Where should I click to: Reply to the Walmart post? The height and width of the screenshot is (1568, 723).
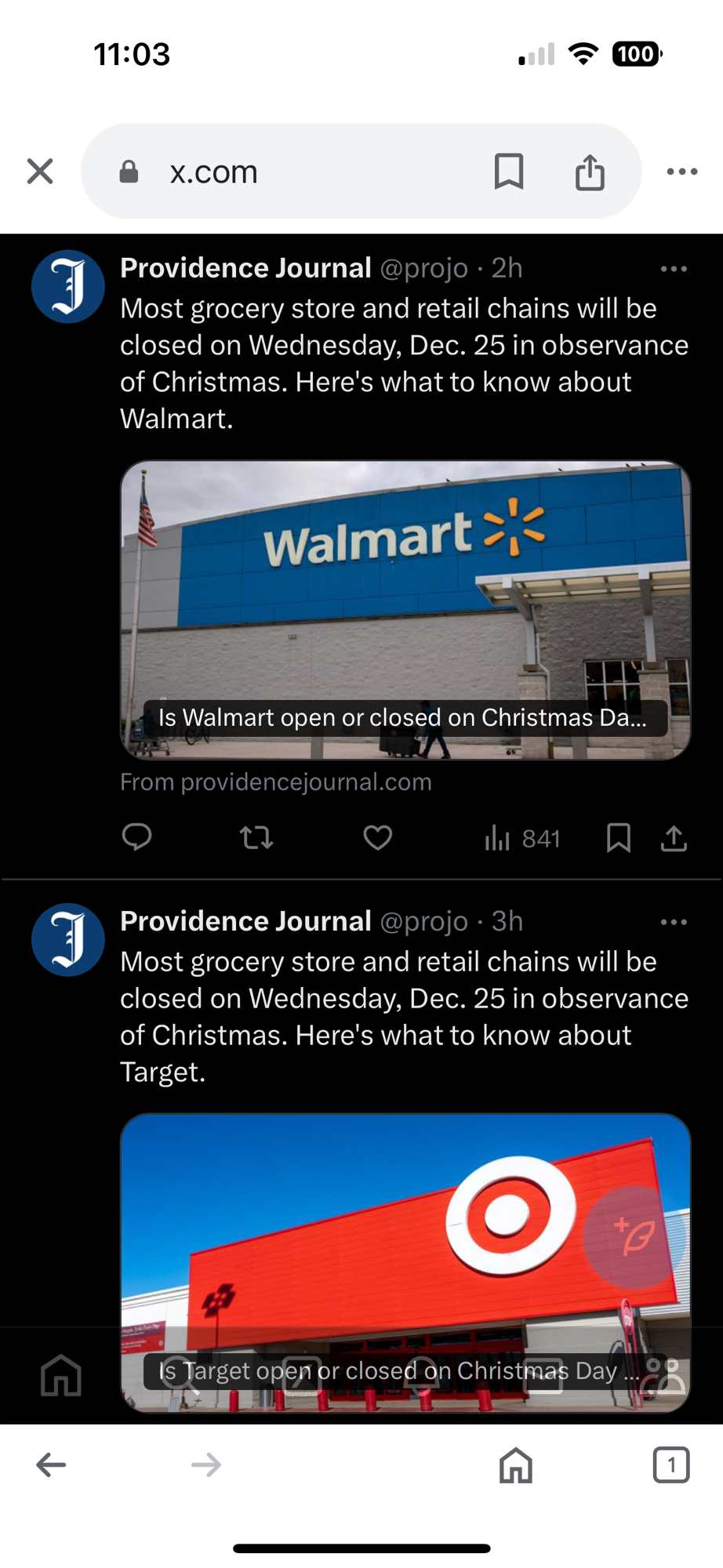coord(137,838)
